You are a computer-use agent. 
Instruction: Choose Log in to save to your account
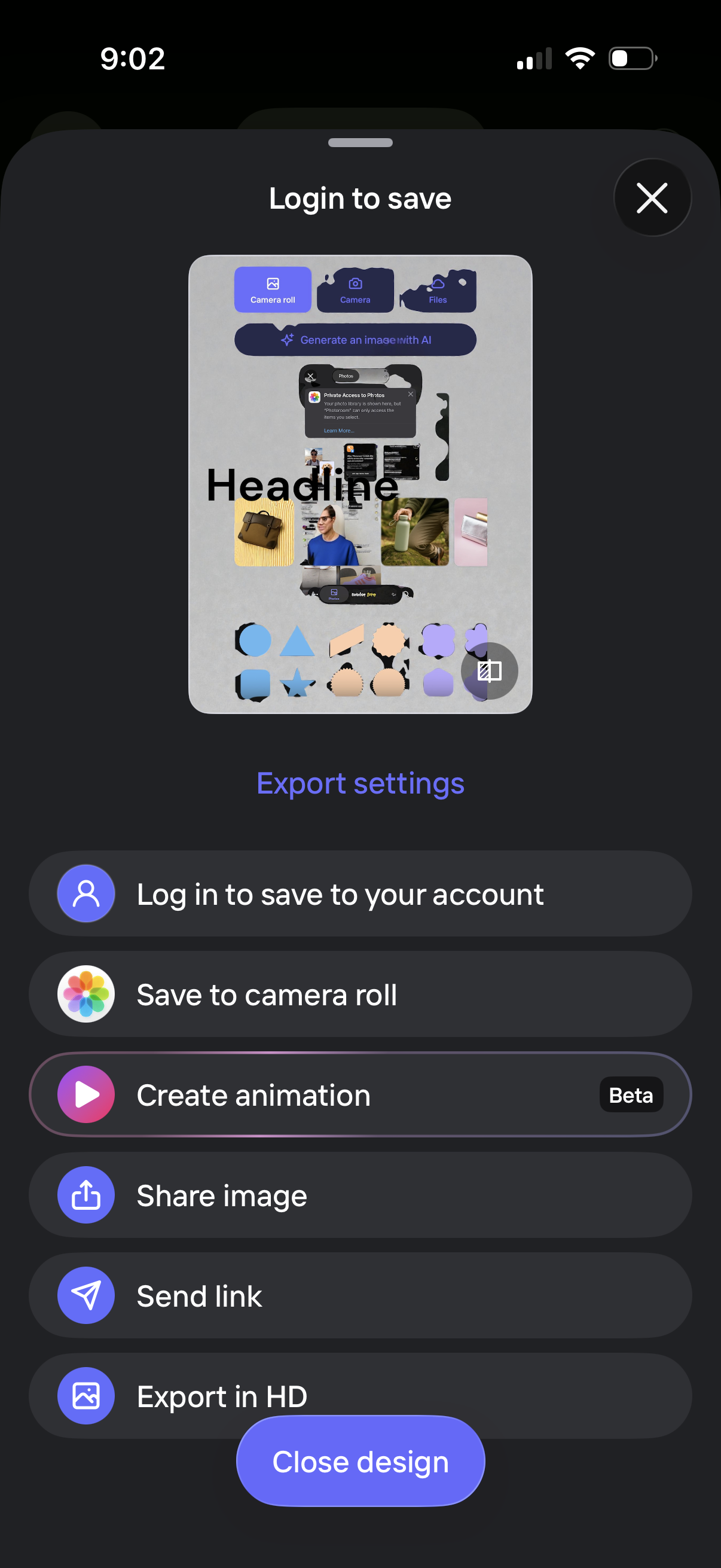[x=360, y=893]
